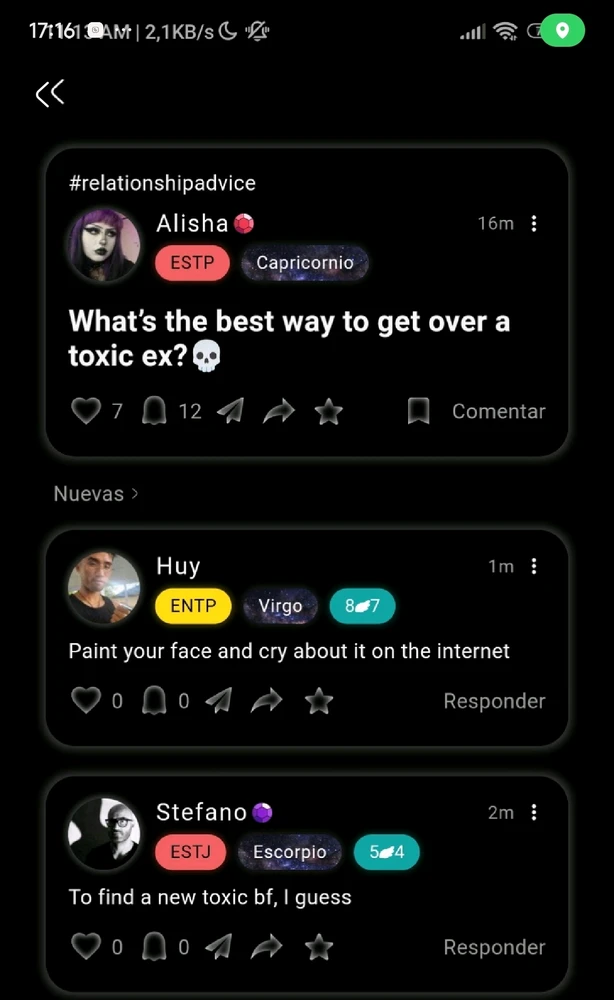
Task: Reply to Stefano with Responder
Action: pyautogui.click(x=494, y=947)
